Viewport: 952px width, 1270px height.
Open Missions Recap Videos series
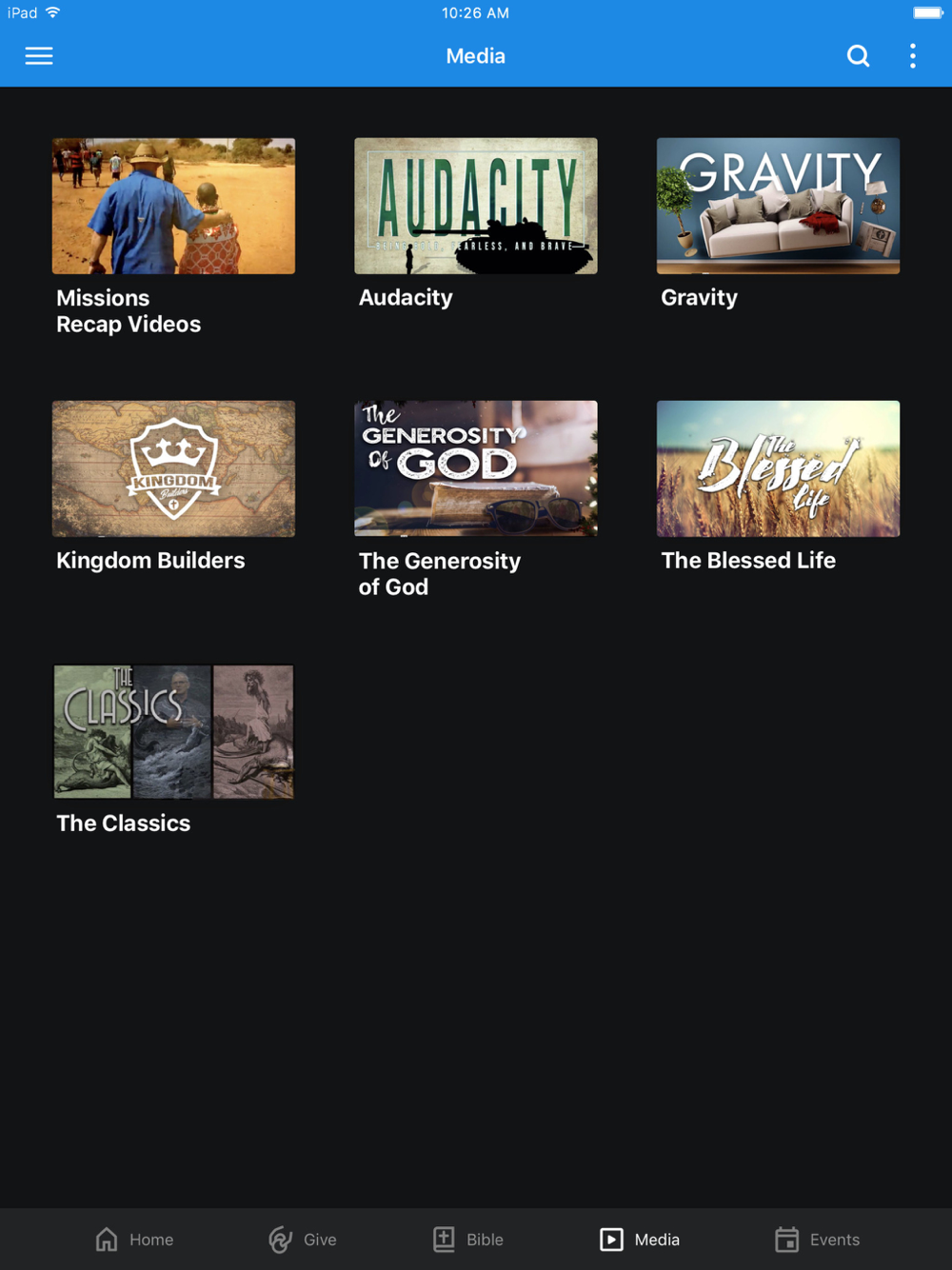point(173,207)
